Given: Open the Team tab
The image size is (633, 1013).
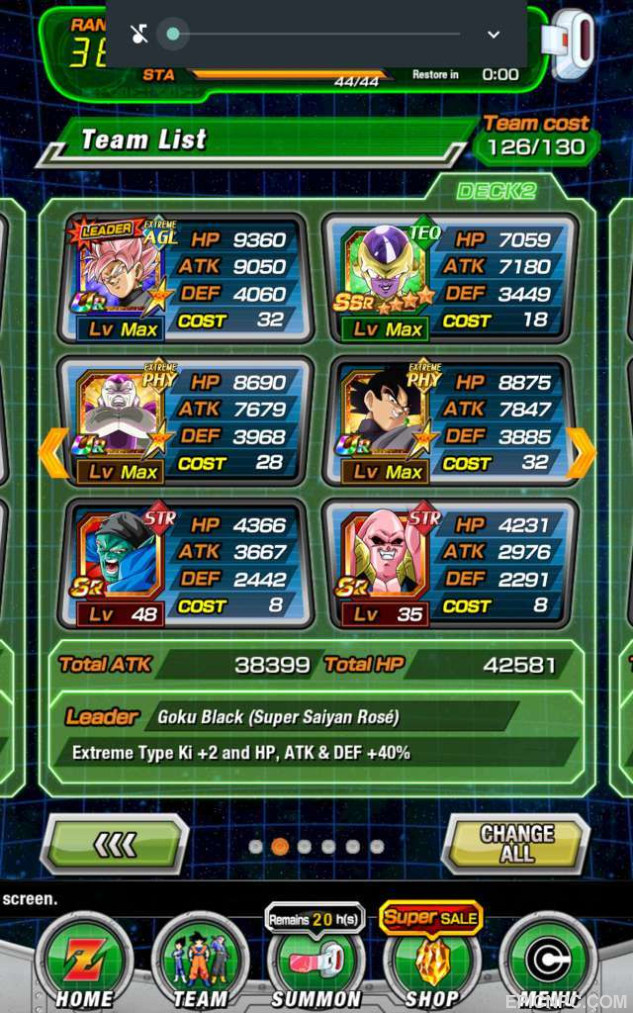Looking at the screenshot, I should click(200, 963).
